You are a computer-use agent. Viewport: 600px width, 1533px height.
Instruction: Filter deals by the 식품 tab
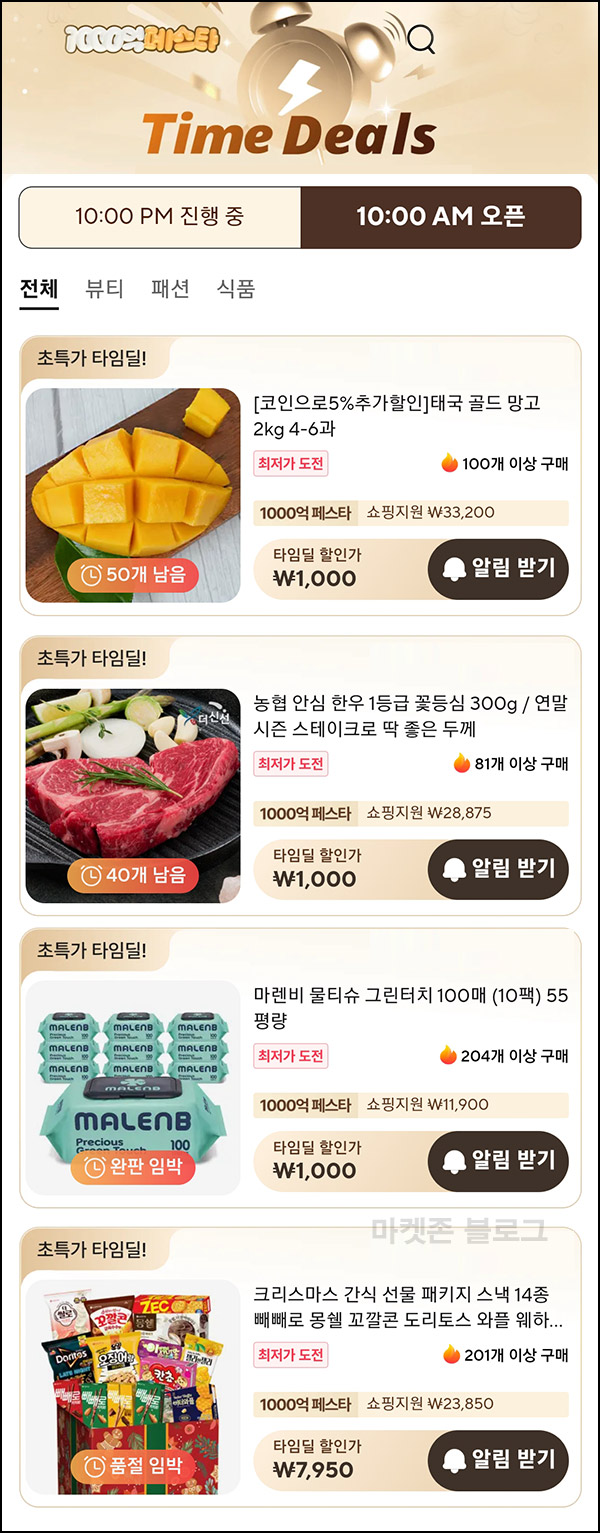236,289
